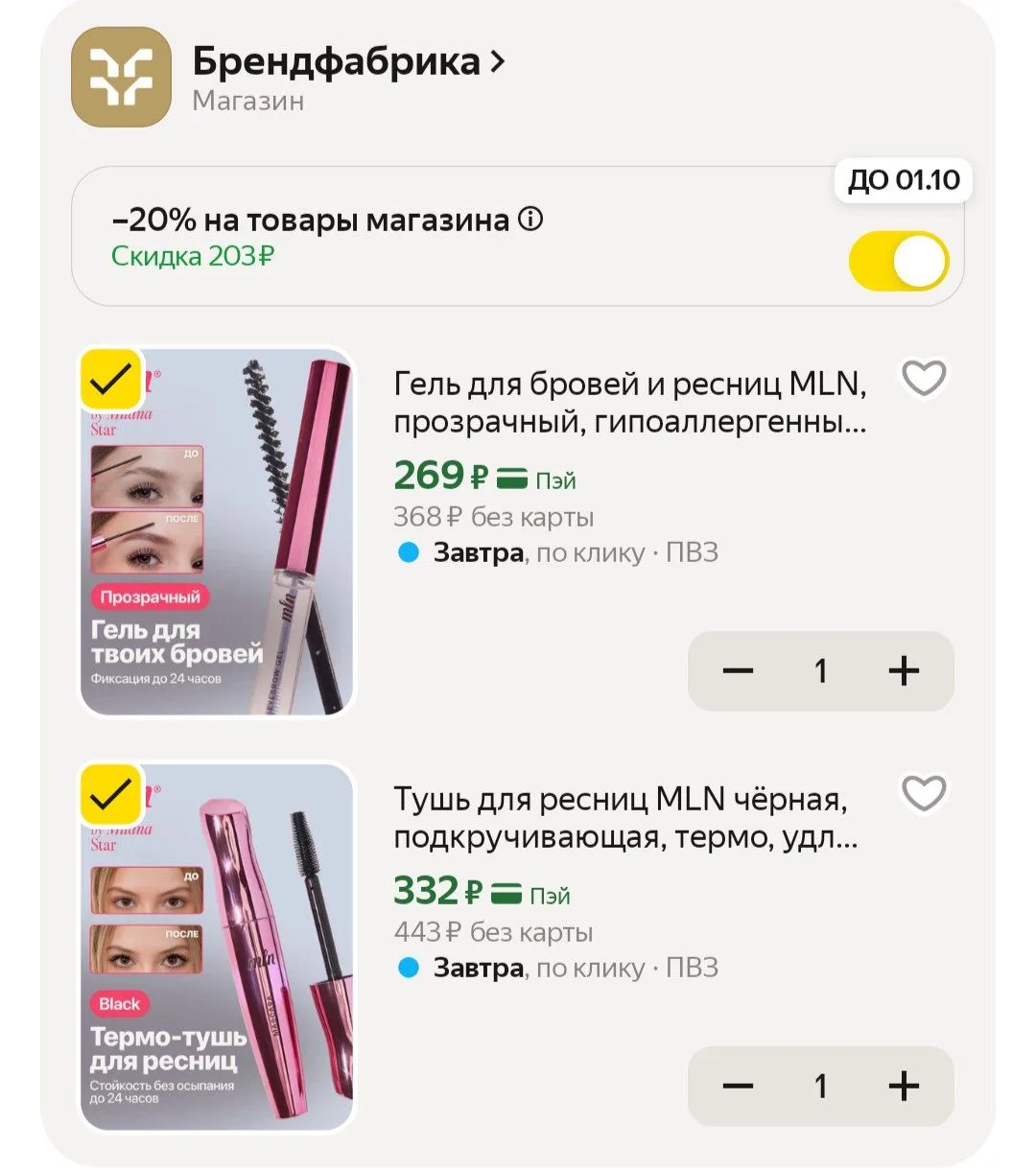The height and width of the screenshot is (1170, 1036).
Task: Uncheck the brow gel item checkbox
Action: click(x=112, y=380)
